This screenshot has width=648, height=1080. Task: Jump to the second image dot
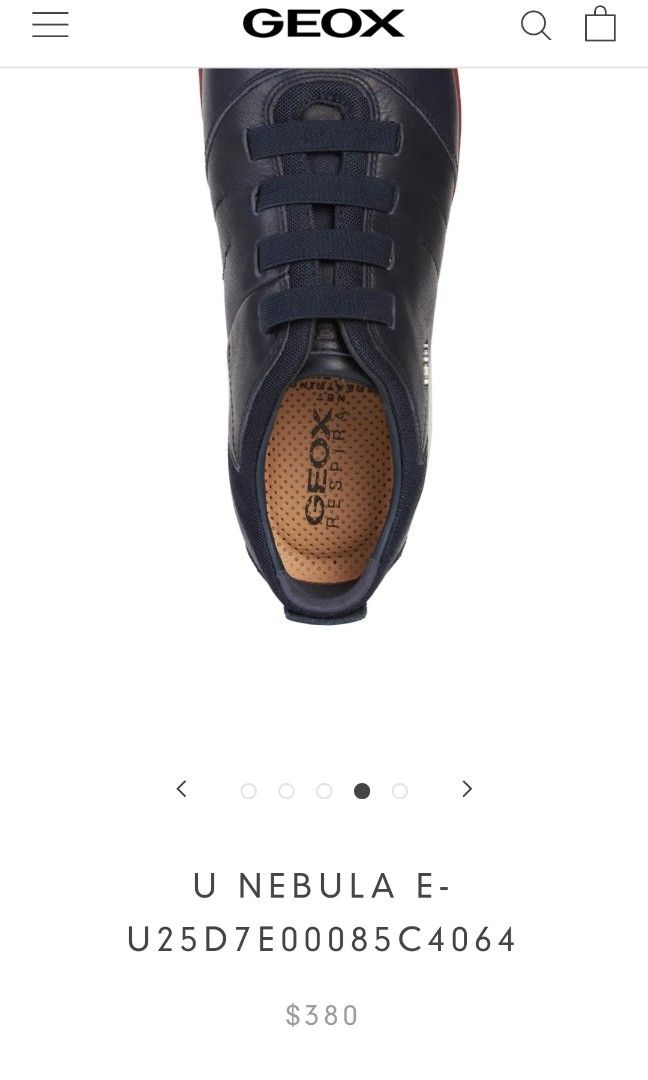coord(287,791)
